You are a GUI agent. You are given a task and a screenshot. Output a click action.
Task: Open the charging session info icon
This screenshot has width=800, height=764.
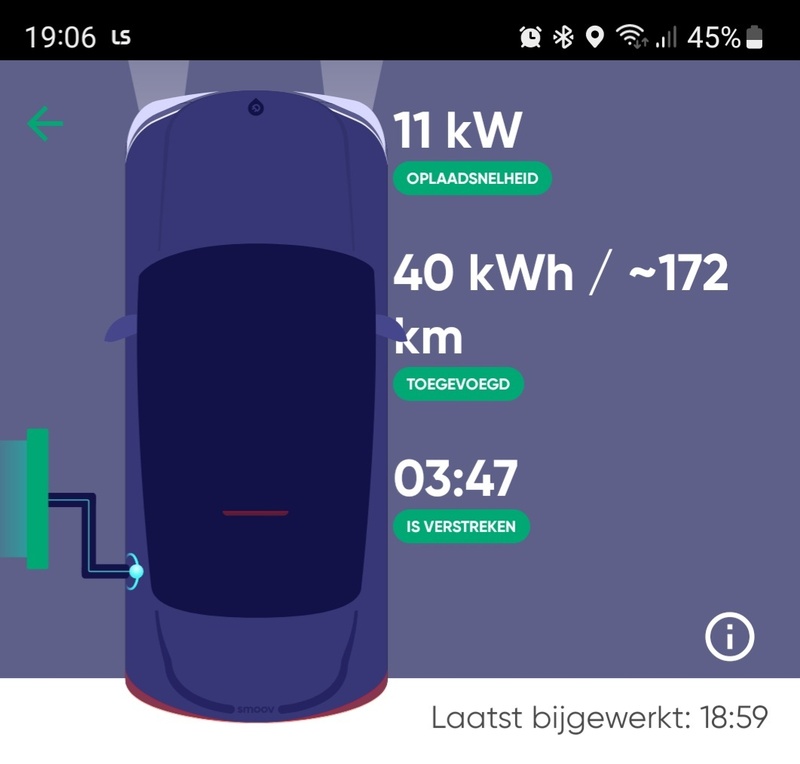point(729,636)
